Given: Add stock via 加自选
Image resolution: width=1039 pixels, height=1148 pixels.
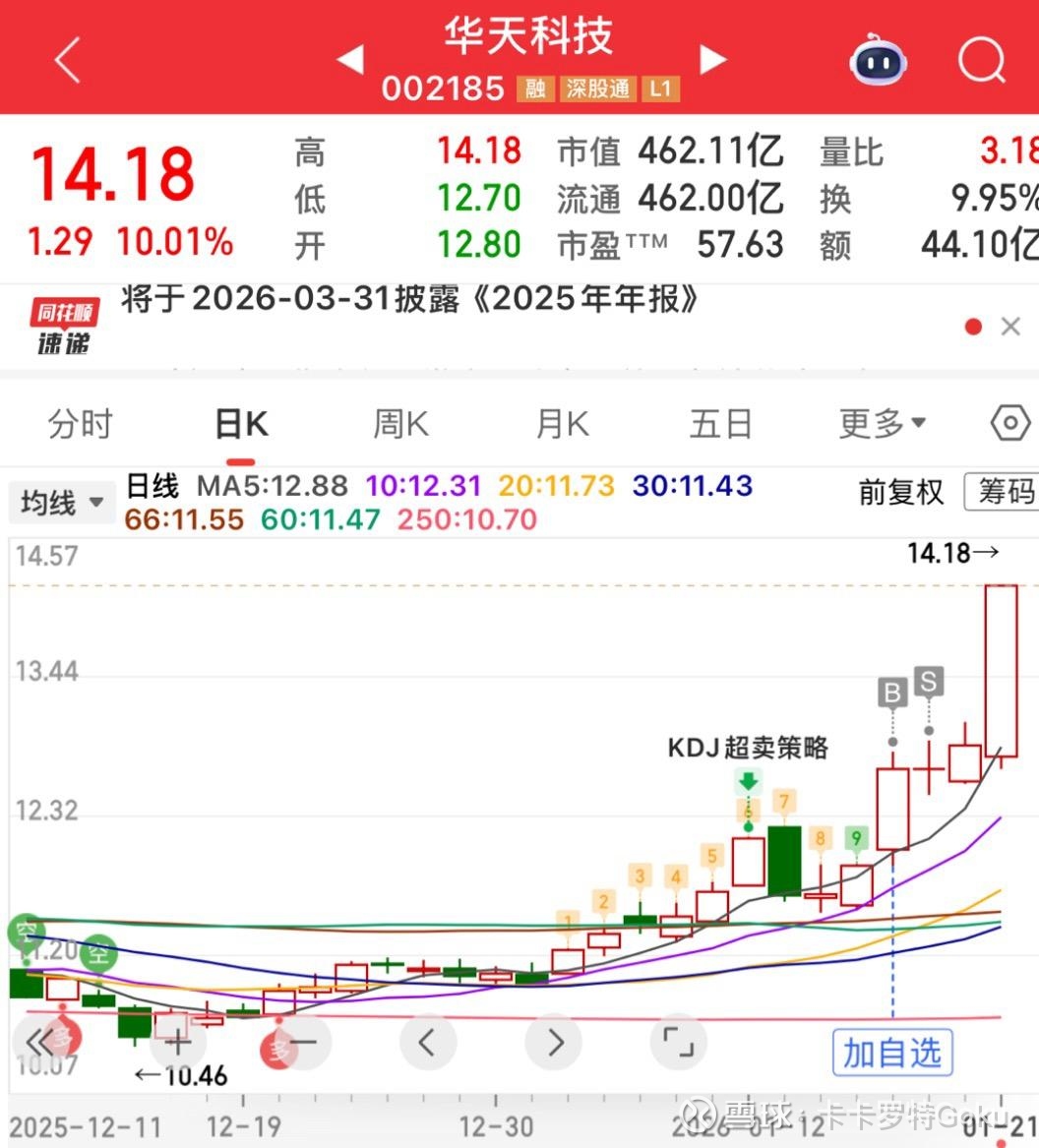Looking at the screenshot, I should click(892, 1053).
